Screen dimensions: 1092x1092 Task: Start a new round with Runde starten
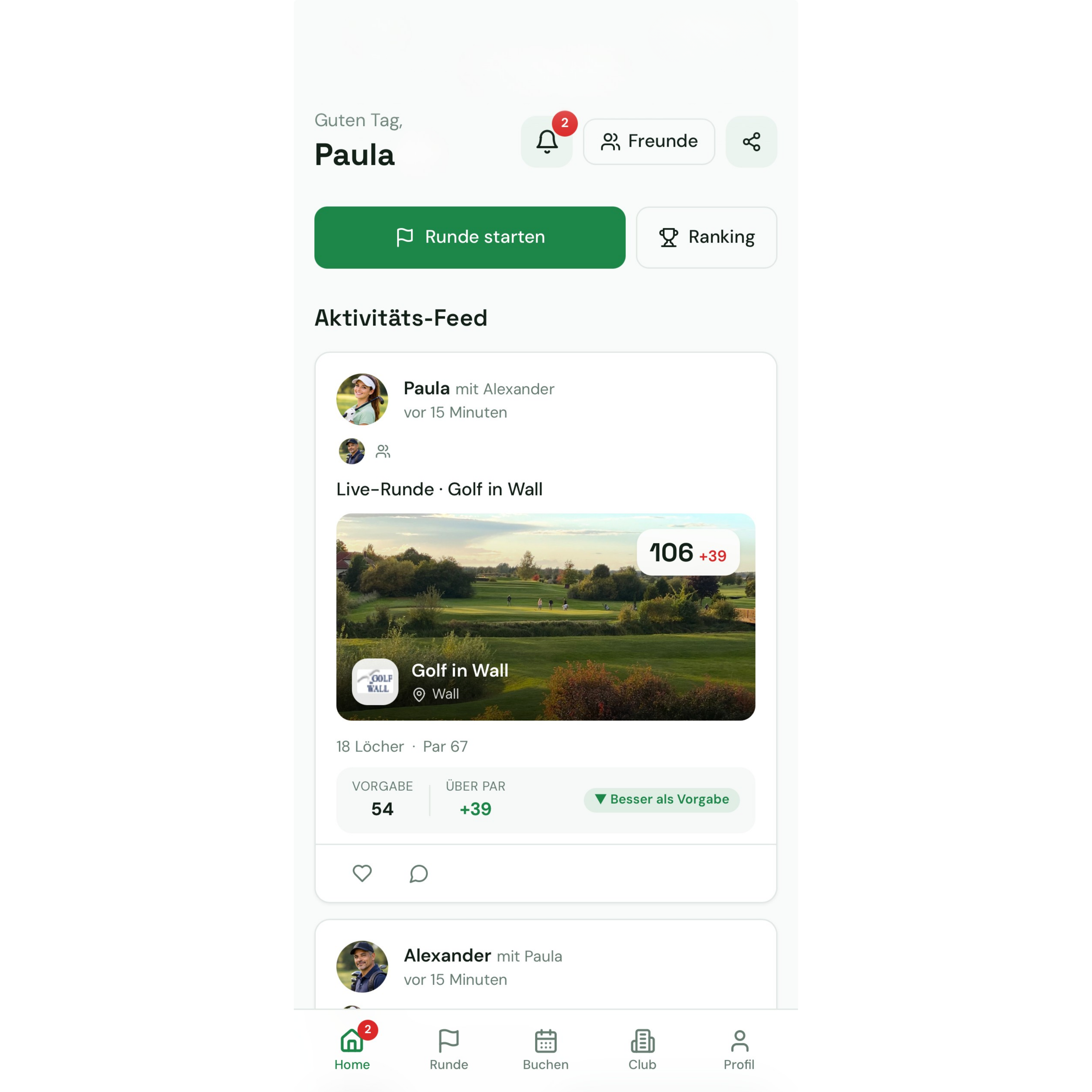(x=469, y=238)
